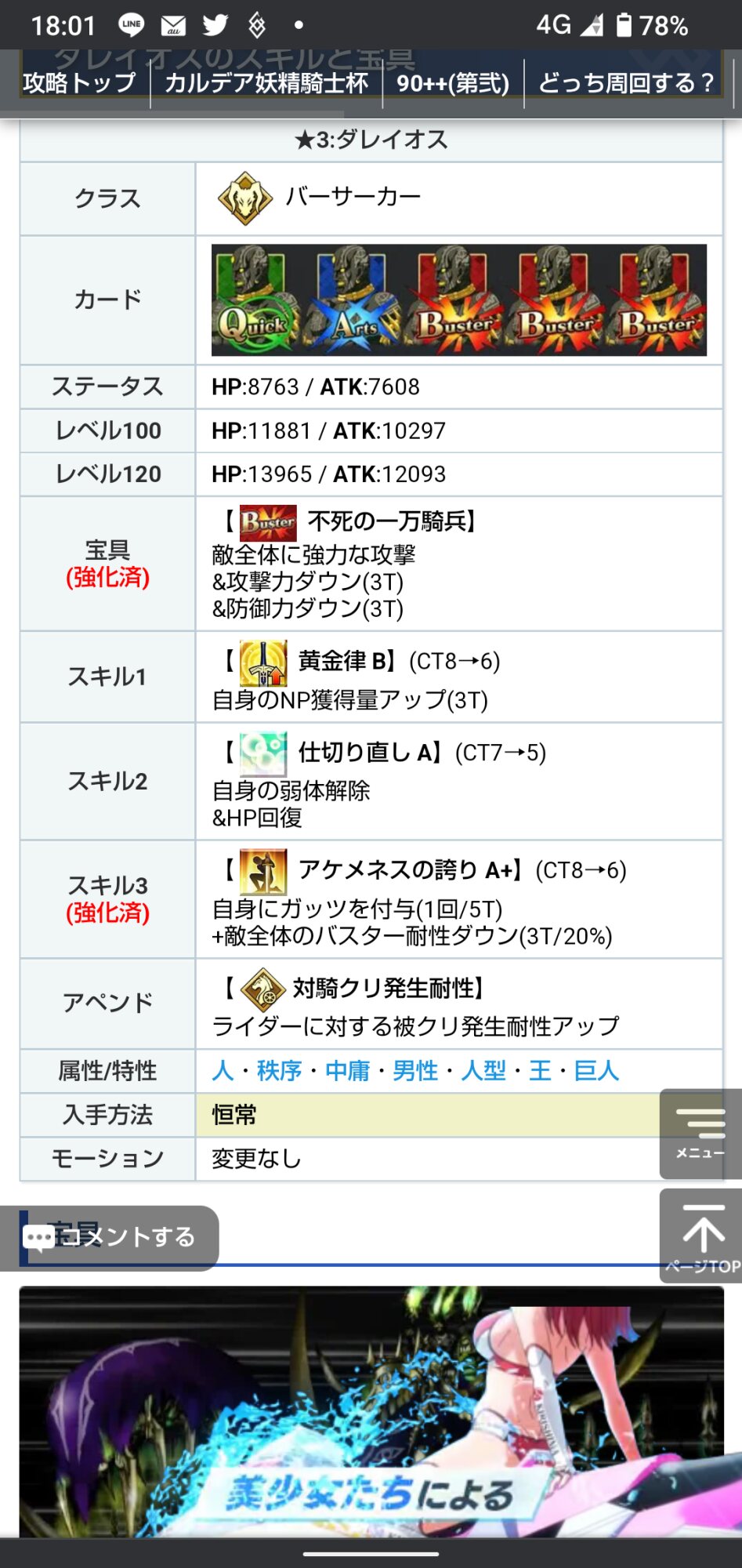Viewport: 742px width, 1568px height.
Task: Open どっち周回する？ tab
Action: click(627, 82)
